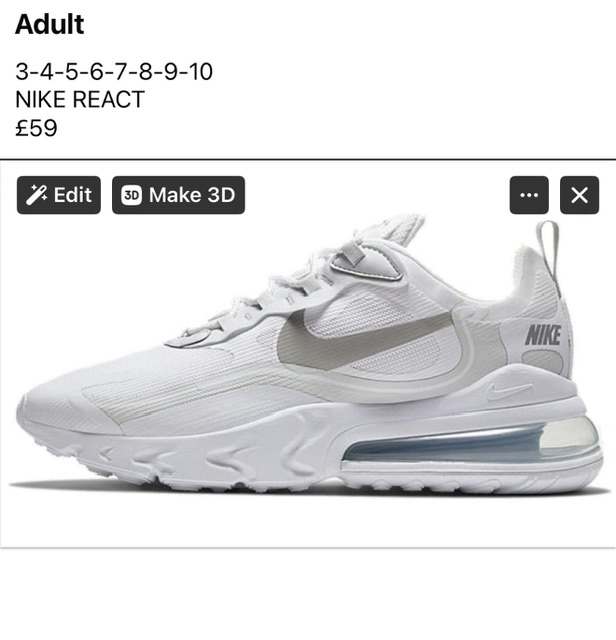Image resolution: width=616 pixels, height=640 pixels.
Task: Tap the Make 3D button
Action: coord(178,195)
